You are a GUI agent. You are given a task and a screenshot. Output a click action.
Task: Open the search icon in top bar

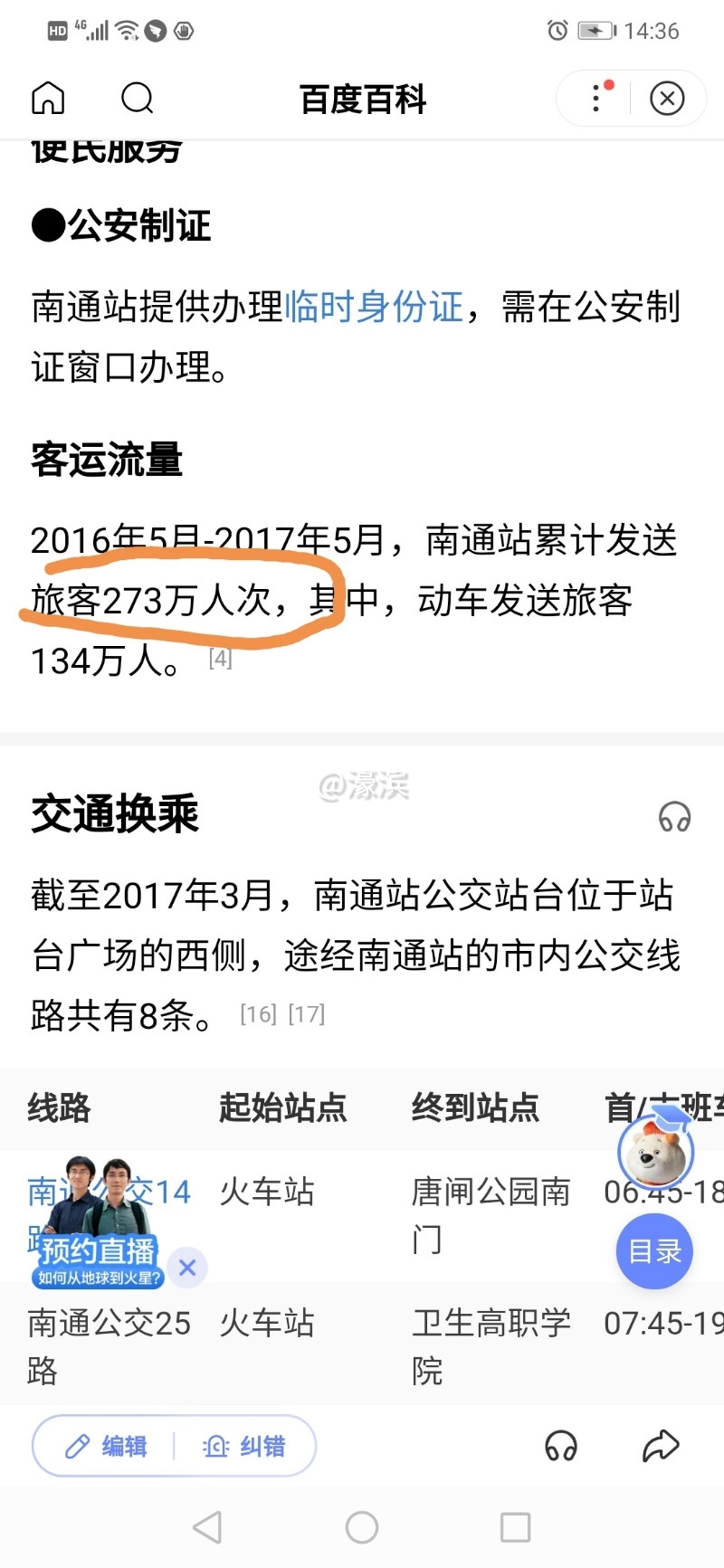point(137,98)
